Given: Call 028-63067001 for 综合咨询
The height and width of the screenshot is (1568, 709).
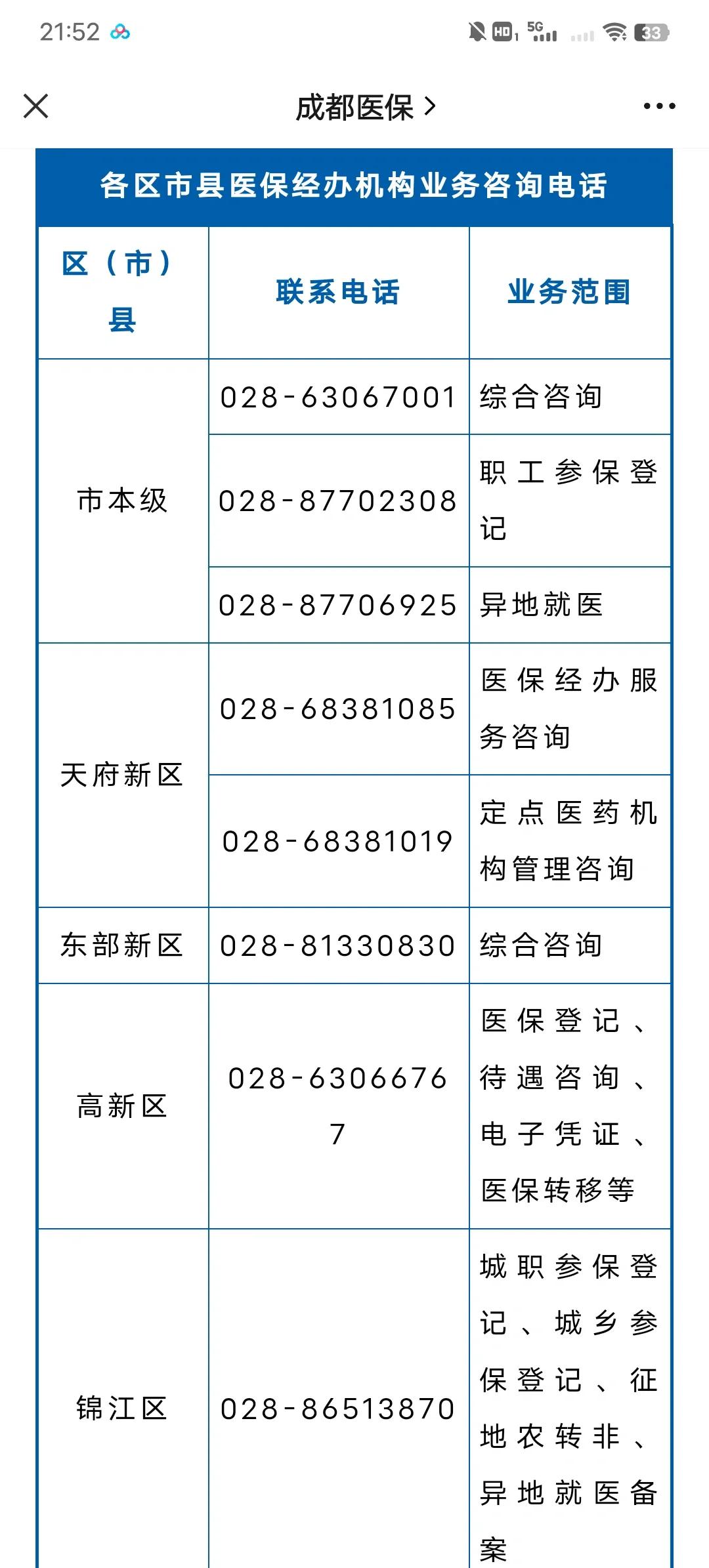Looking at the screenshot, I should [x=337, y=397].
